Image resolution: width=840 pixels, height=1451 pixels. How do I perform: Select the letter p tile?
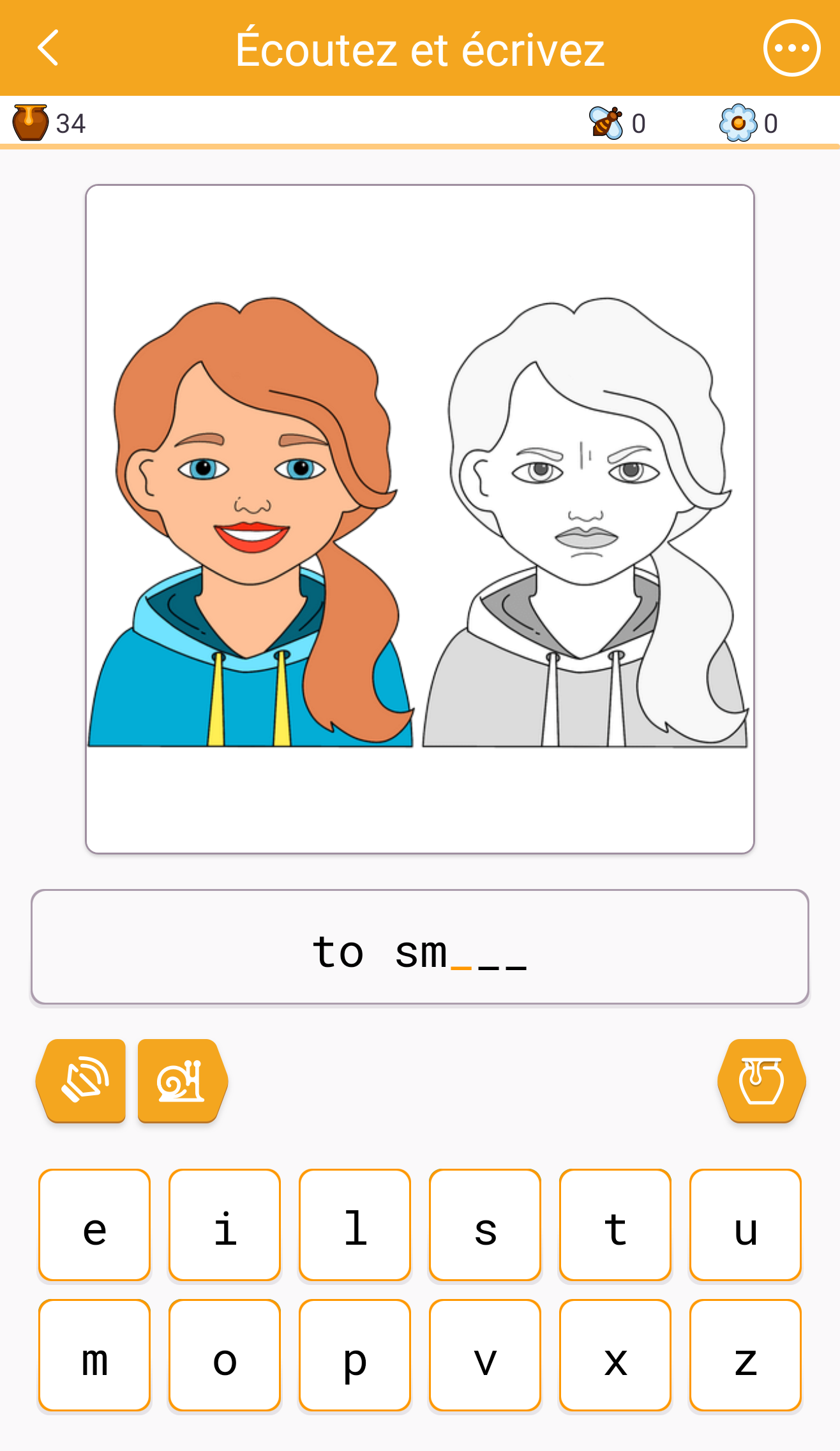coord(355,1355)
